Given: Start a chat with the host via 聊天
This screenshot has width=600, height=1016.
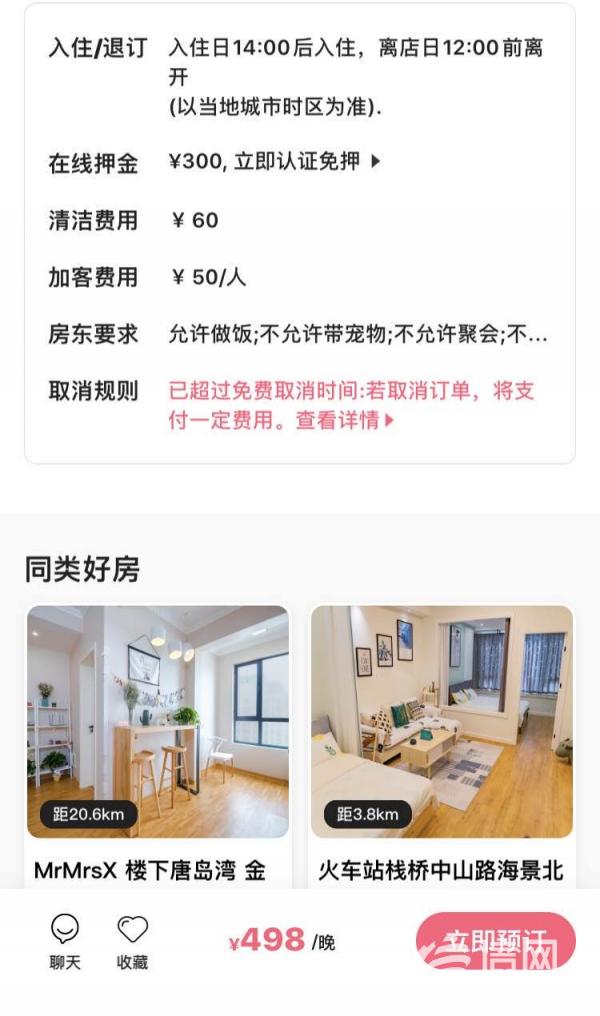Looking at the screenshot, I should pyautogui.click(x=65, y=941).
